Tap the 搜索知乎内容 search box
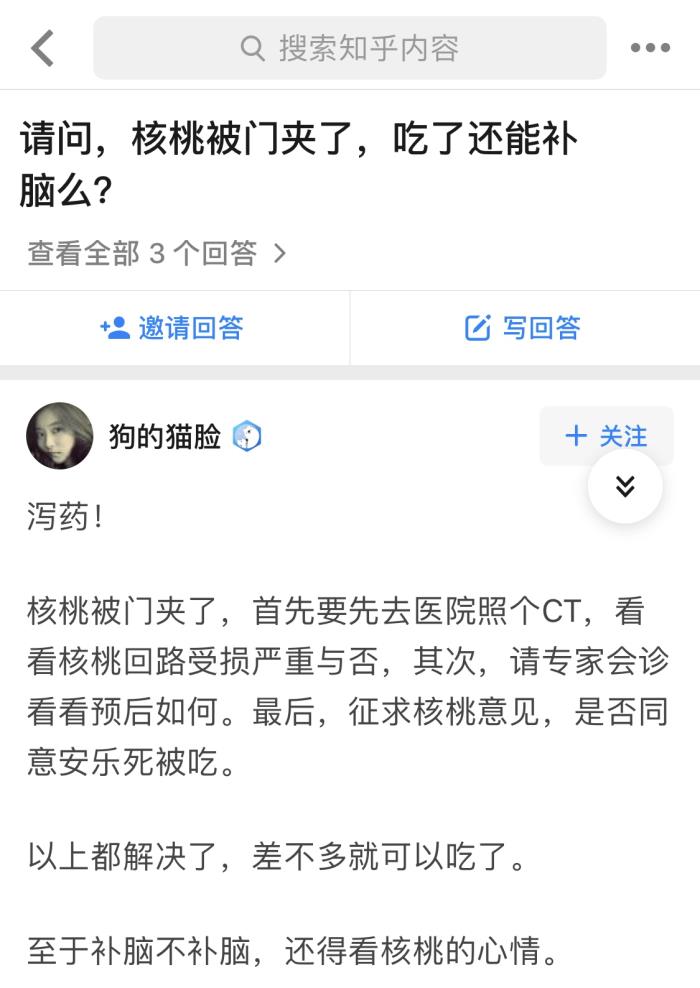The width and height of the screenshot is (700, 988). point(350,47)
